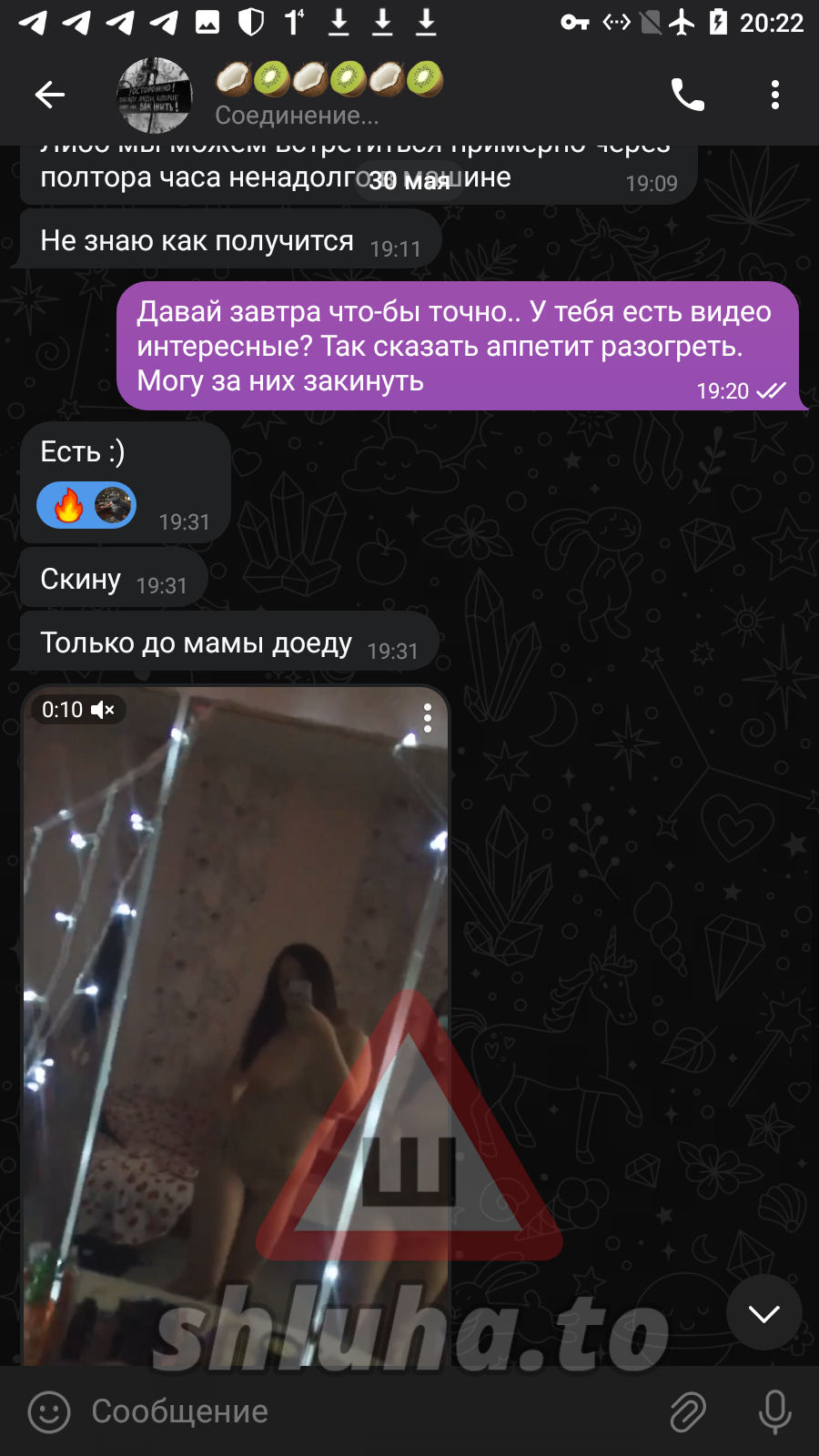Viewport: 819px width, 1456px height.
Task: Attach a file with the paperclip
Action: (688, 1412)
